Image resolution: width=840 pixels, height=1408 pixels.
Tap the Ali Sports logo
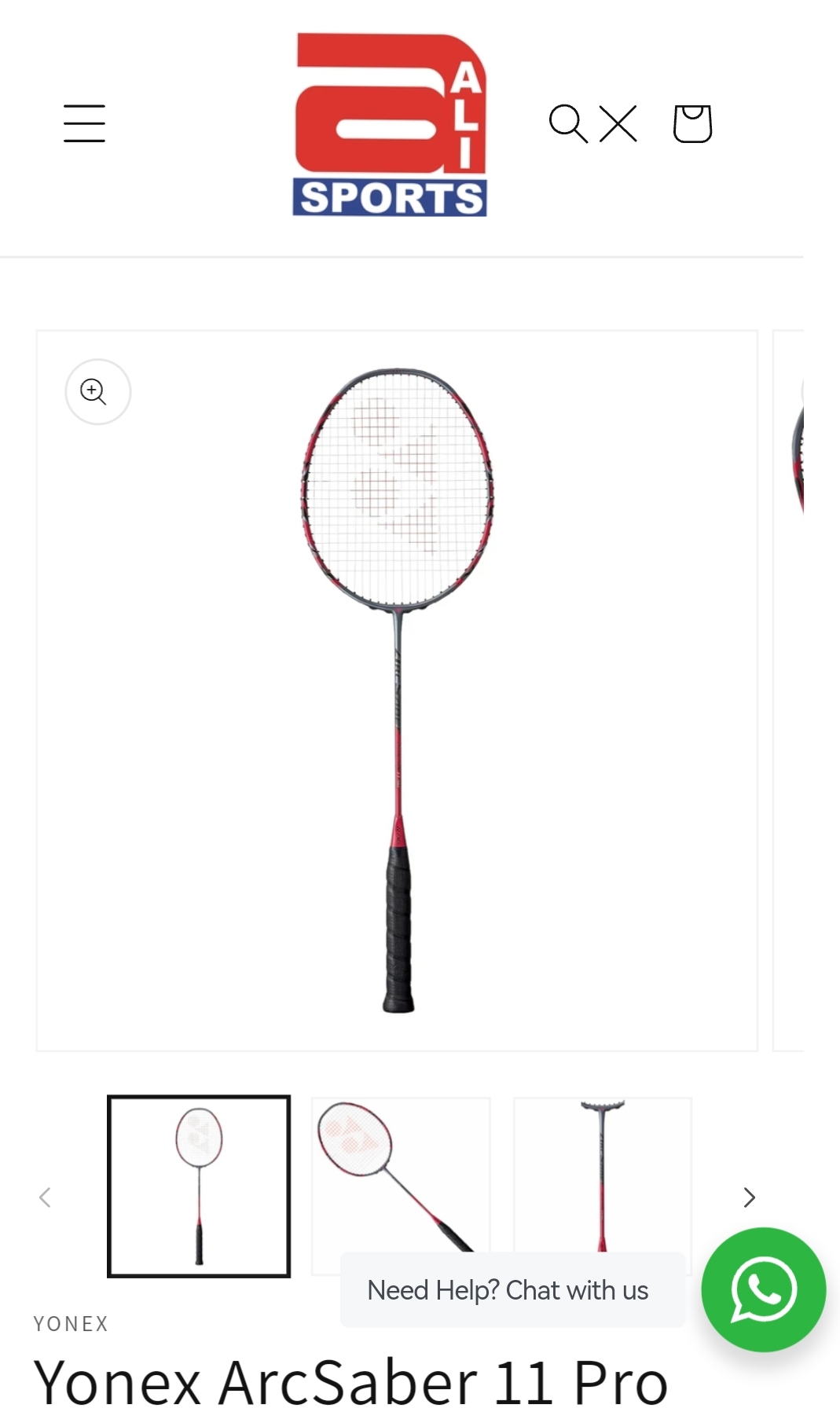coord(390,124)
